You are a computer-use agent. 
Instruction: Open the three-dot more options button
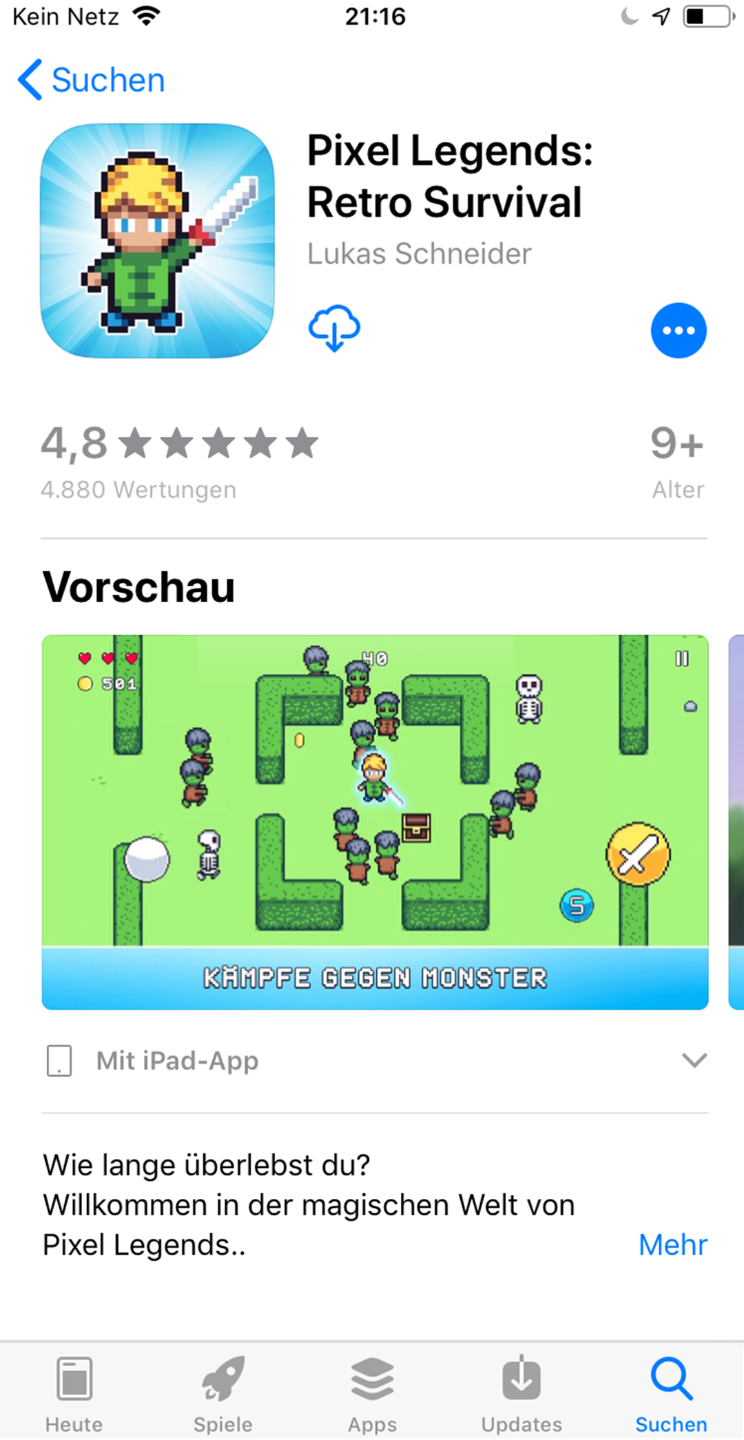click(x=679, y=331)
